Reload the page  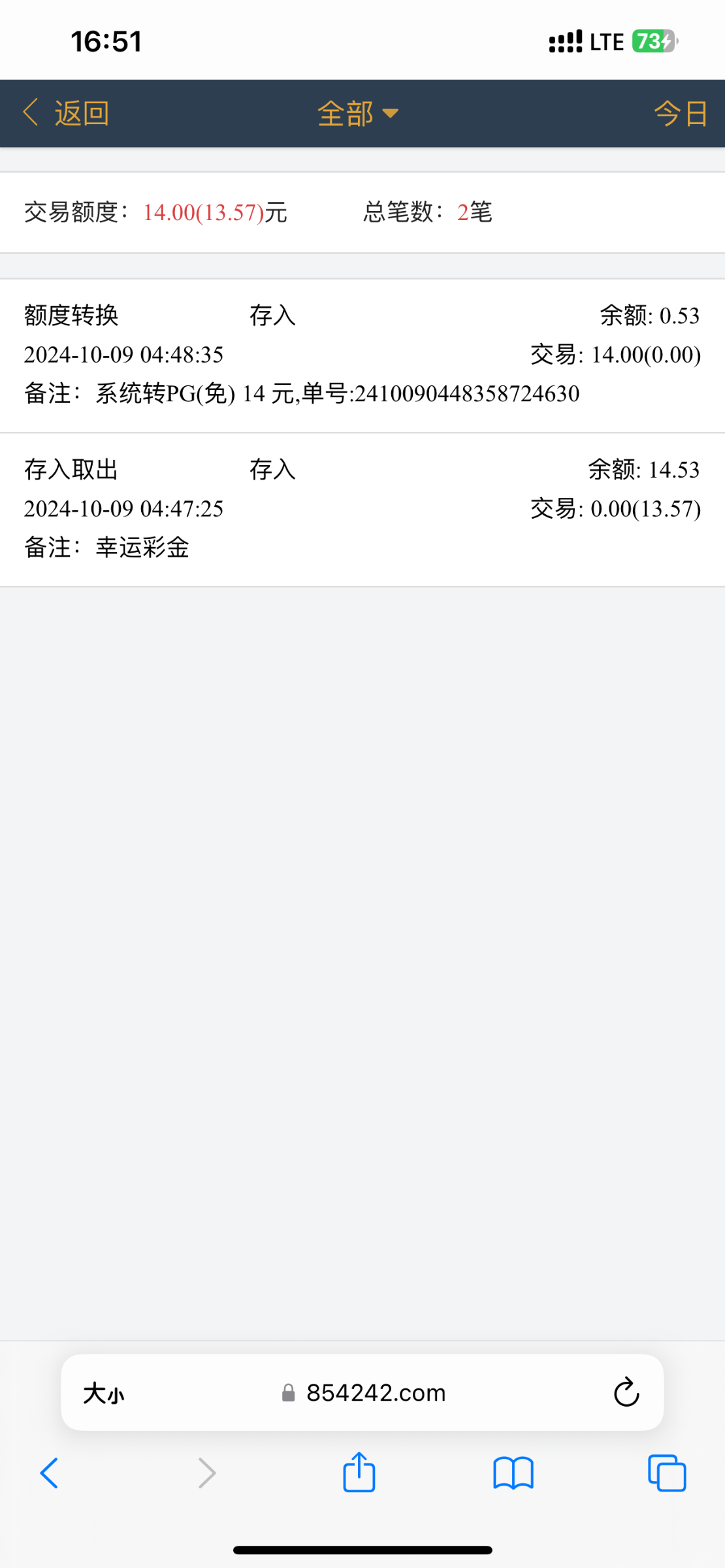point(626,1392)
